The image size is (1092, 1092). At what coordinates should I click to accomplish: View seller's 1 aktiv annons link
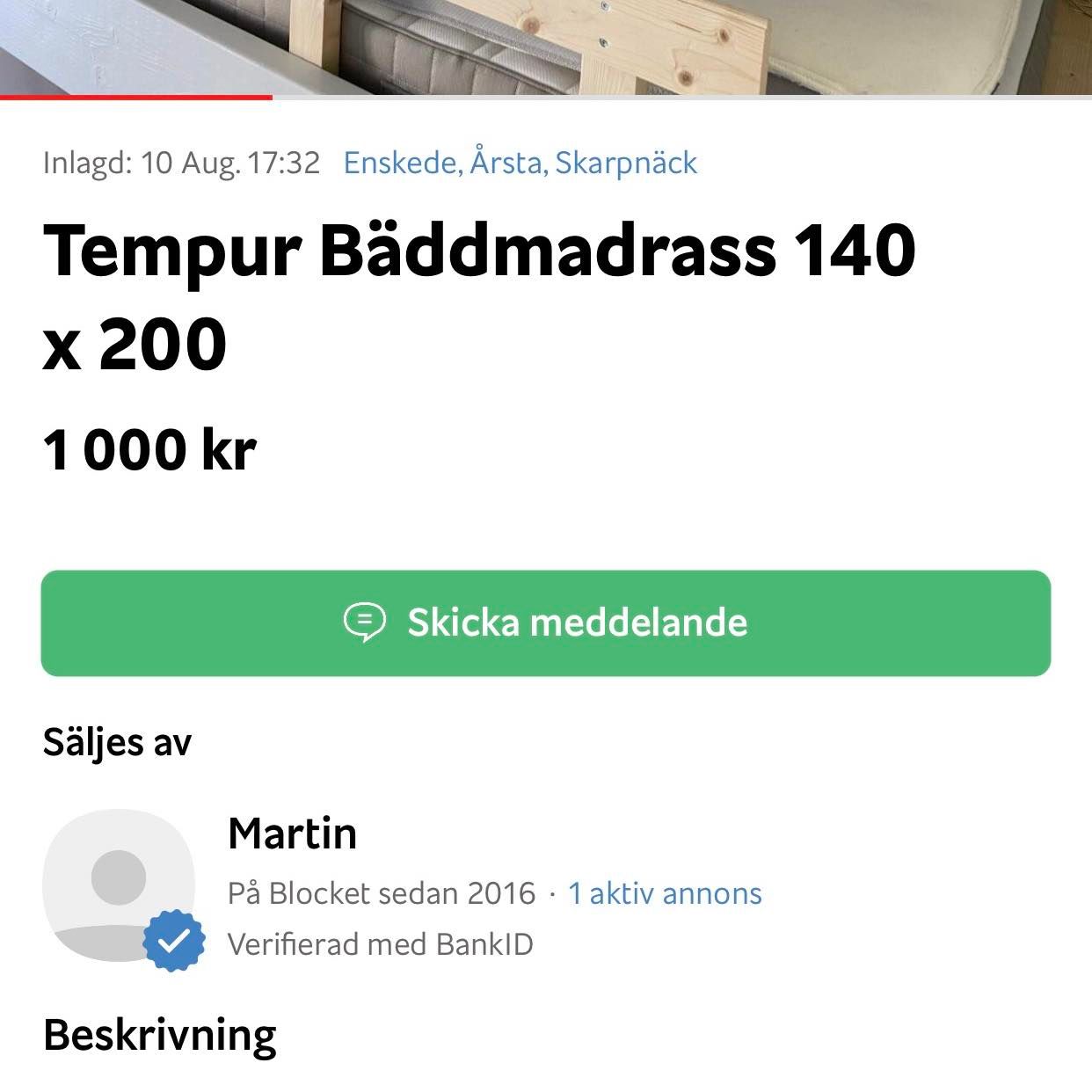point(665,893)
